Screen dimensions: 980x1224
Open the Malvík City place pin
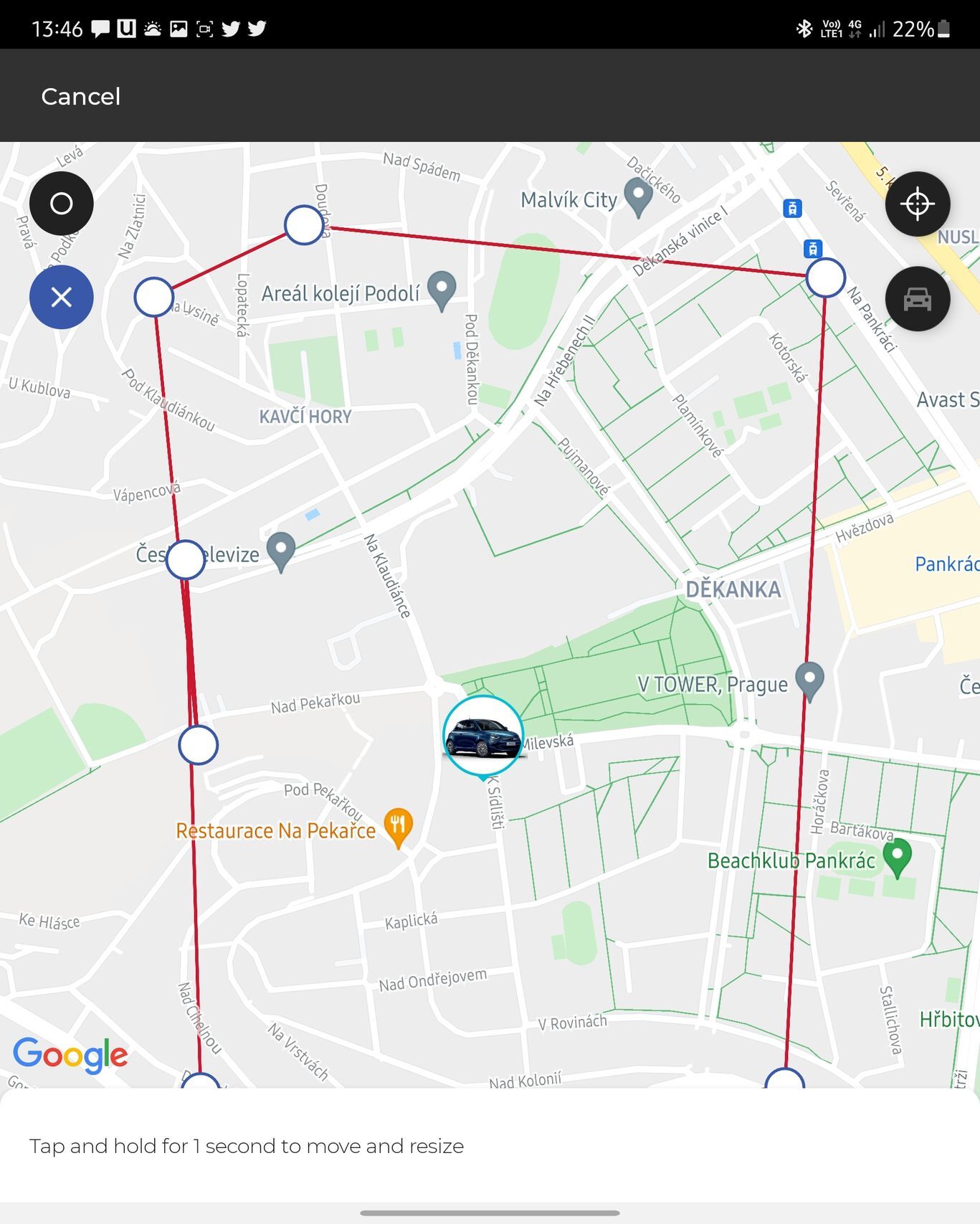637,196
